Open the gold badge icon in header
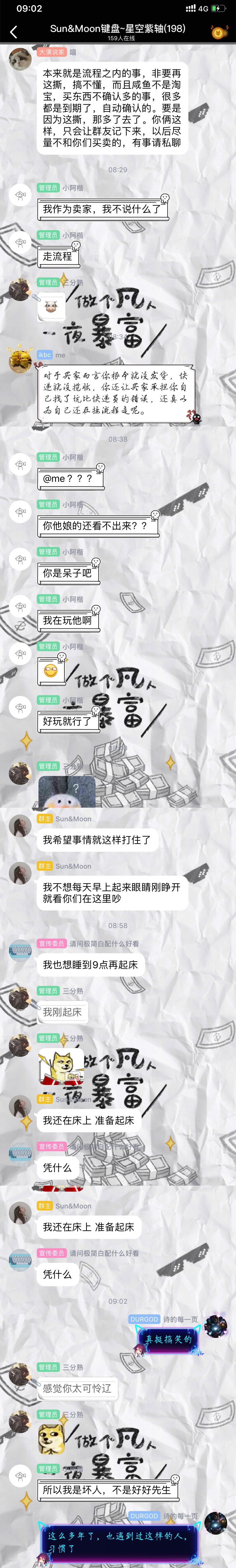Screen dimensions: 236x1568 tap(219, 32)
